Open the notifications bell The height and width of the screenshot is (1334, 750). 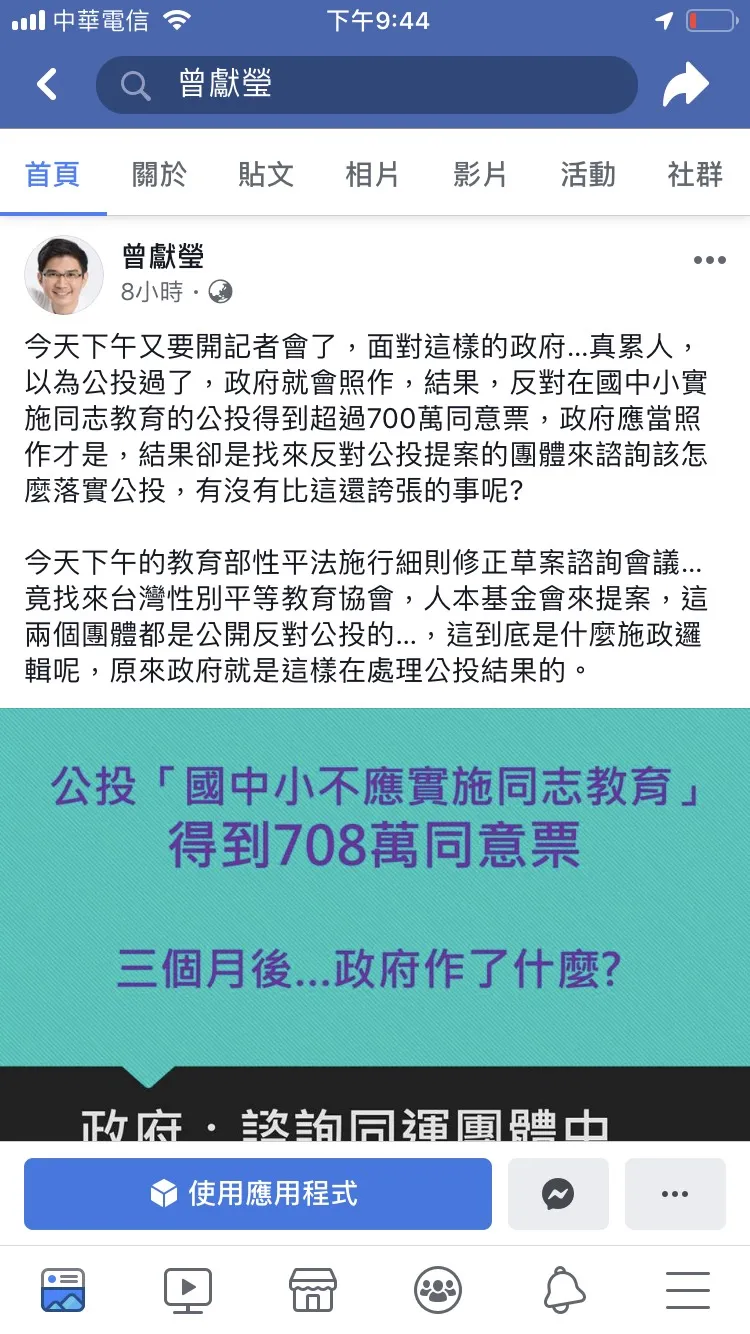tap(563, 1290)
